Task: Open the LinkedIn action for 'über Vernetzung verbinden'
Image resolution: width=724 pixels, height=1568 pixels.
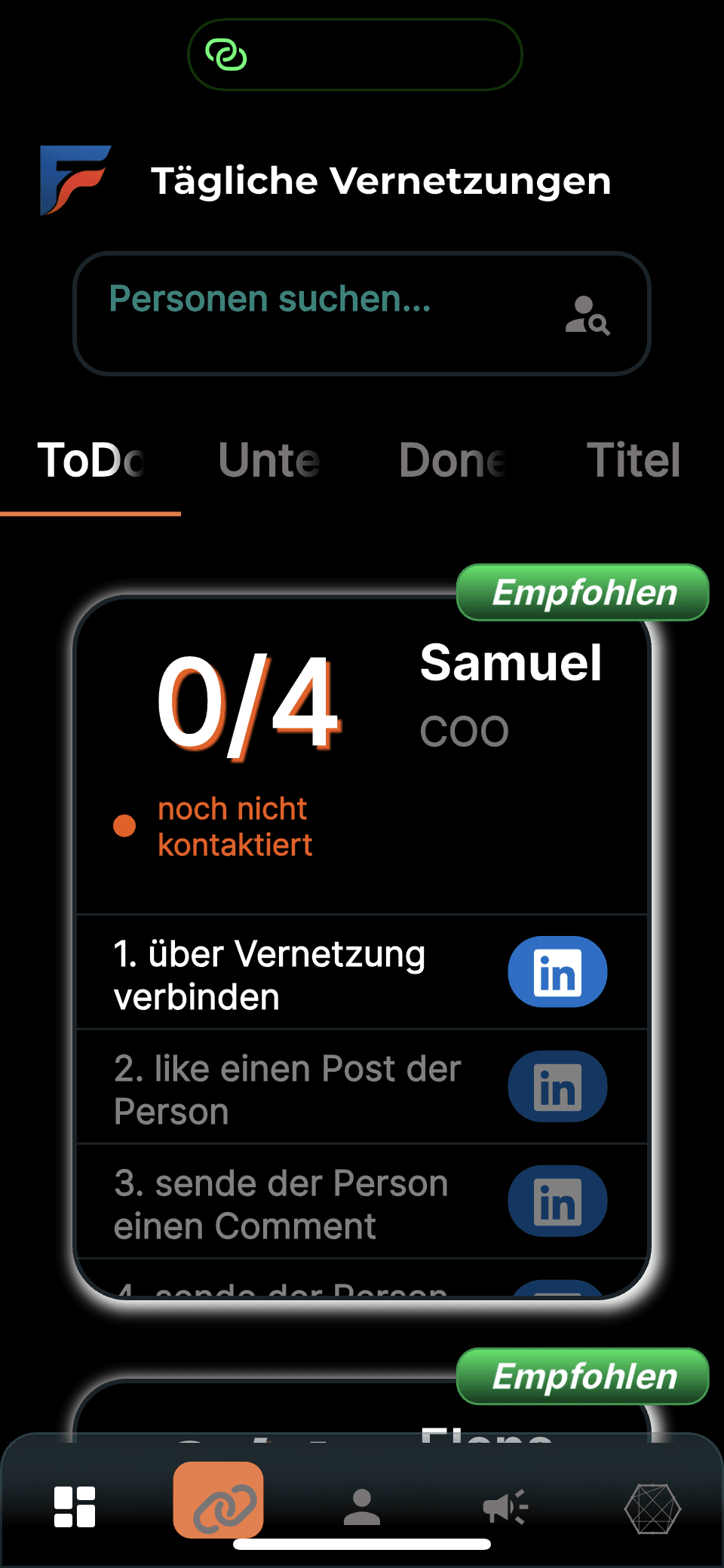Action: 557,972
